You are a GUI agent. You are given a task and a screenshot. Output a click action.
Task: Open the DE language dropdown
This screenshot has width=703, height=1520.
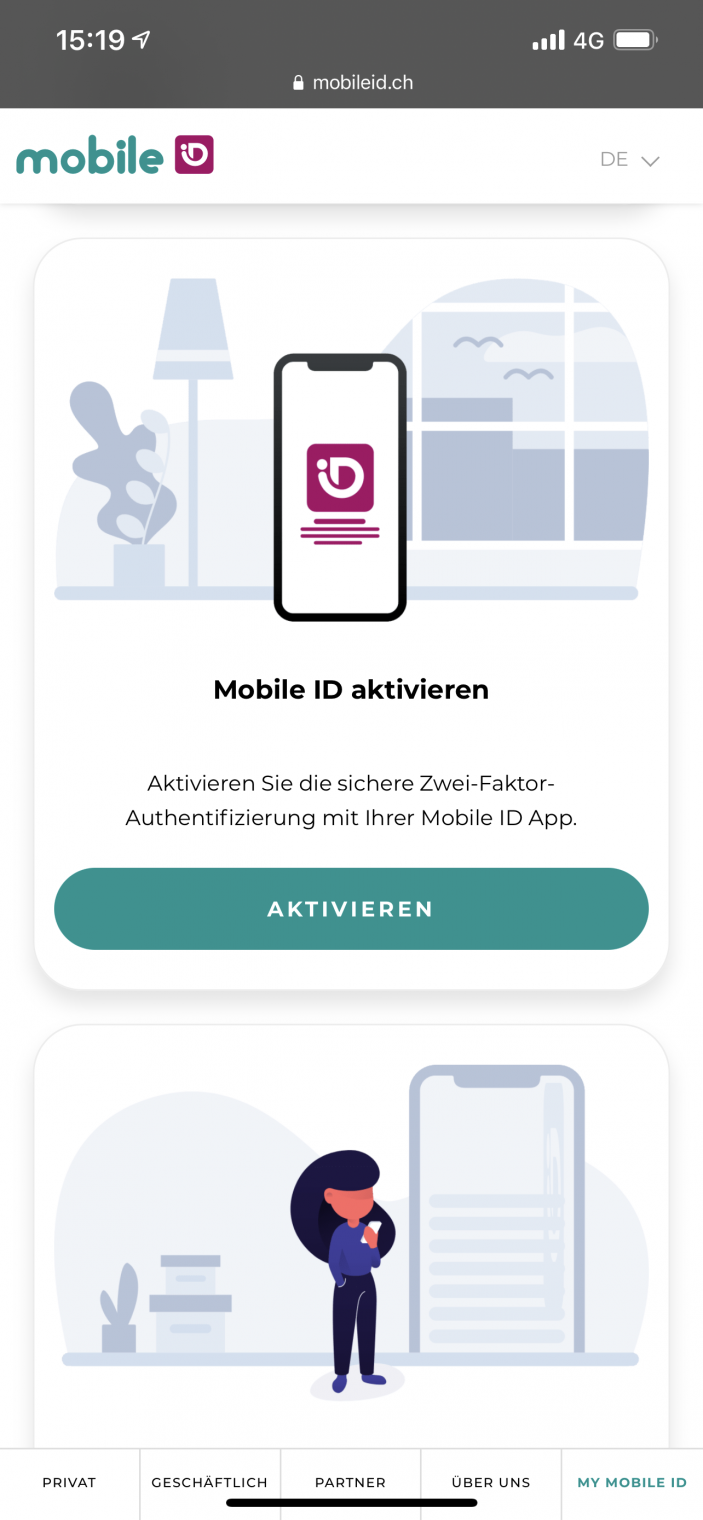629,160
